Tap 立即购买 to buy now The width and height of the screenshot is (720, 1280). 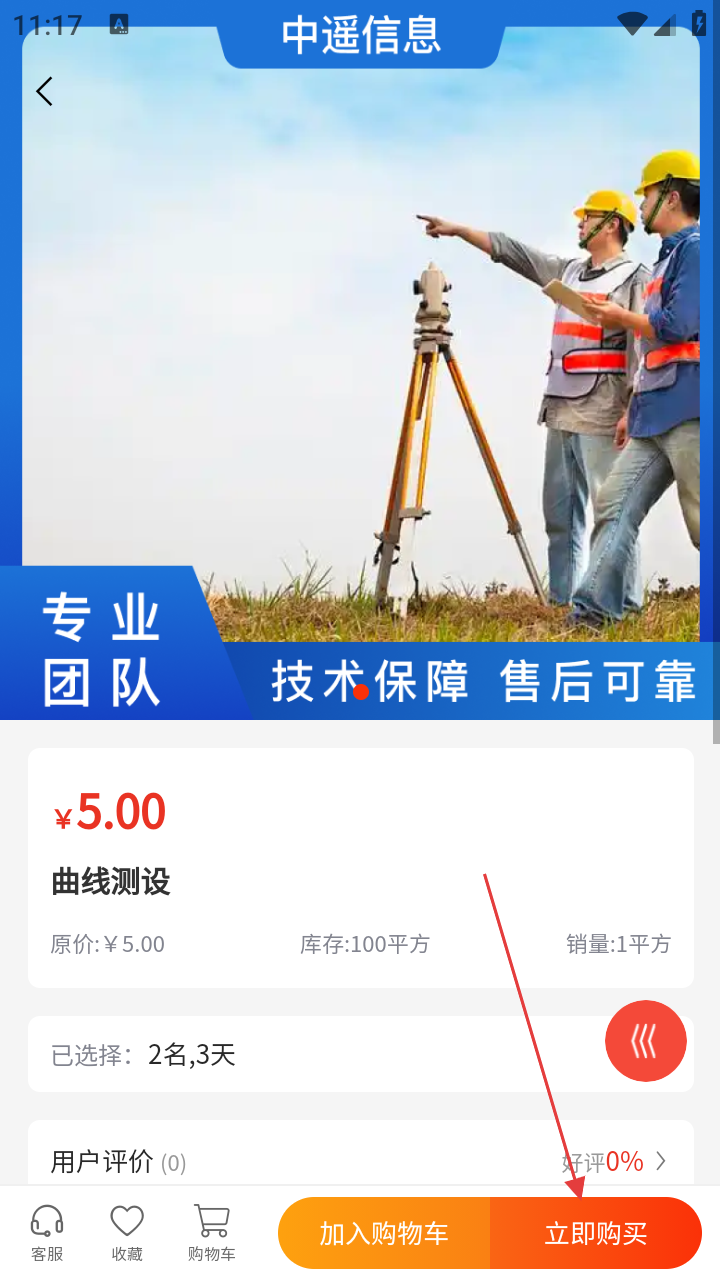pos(596,1233)
